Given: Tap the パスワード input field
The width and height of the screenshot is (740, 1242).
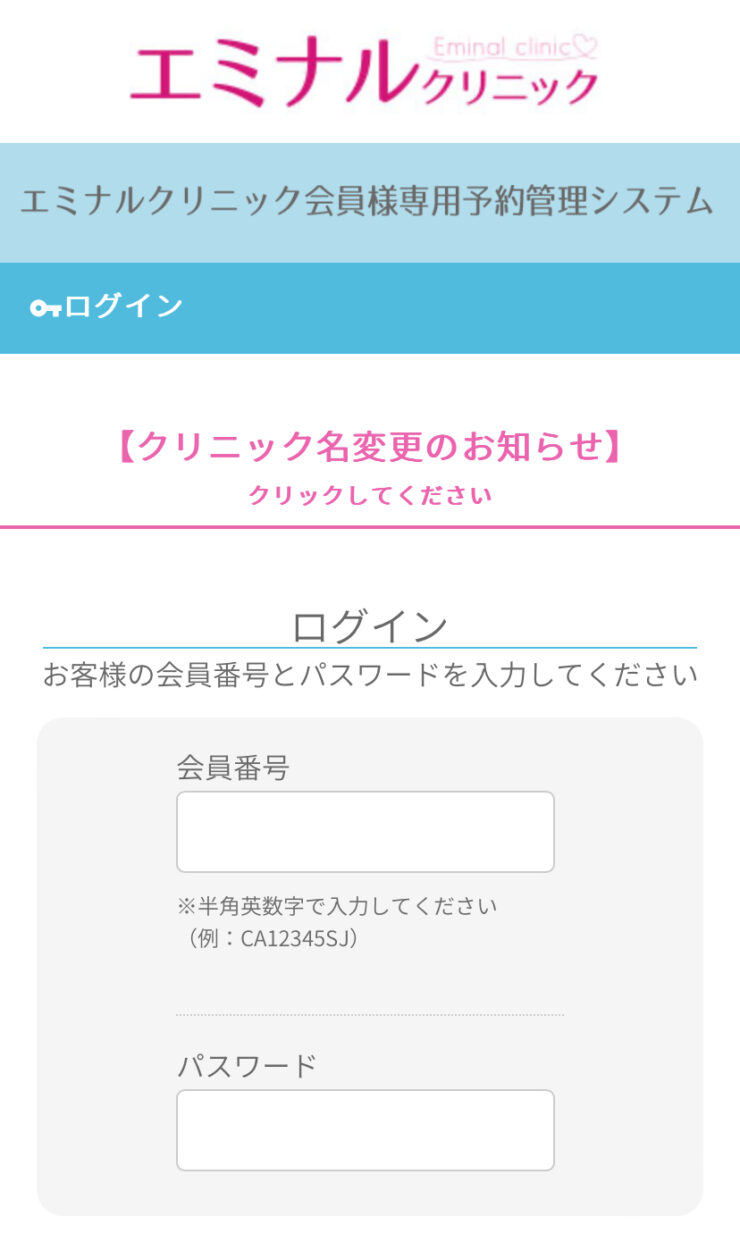Looking at the screenshot, I should (x=365, y=1129).
